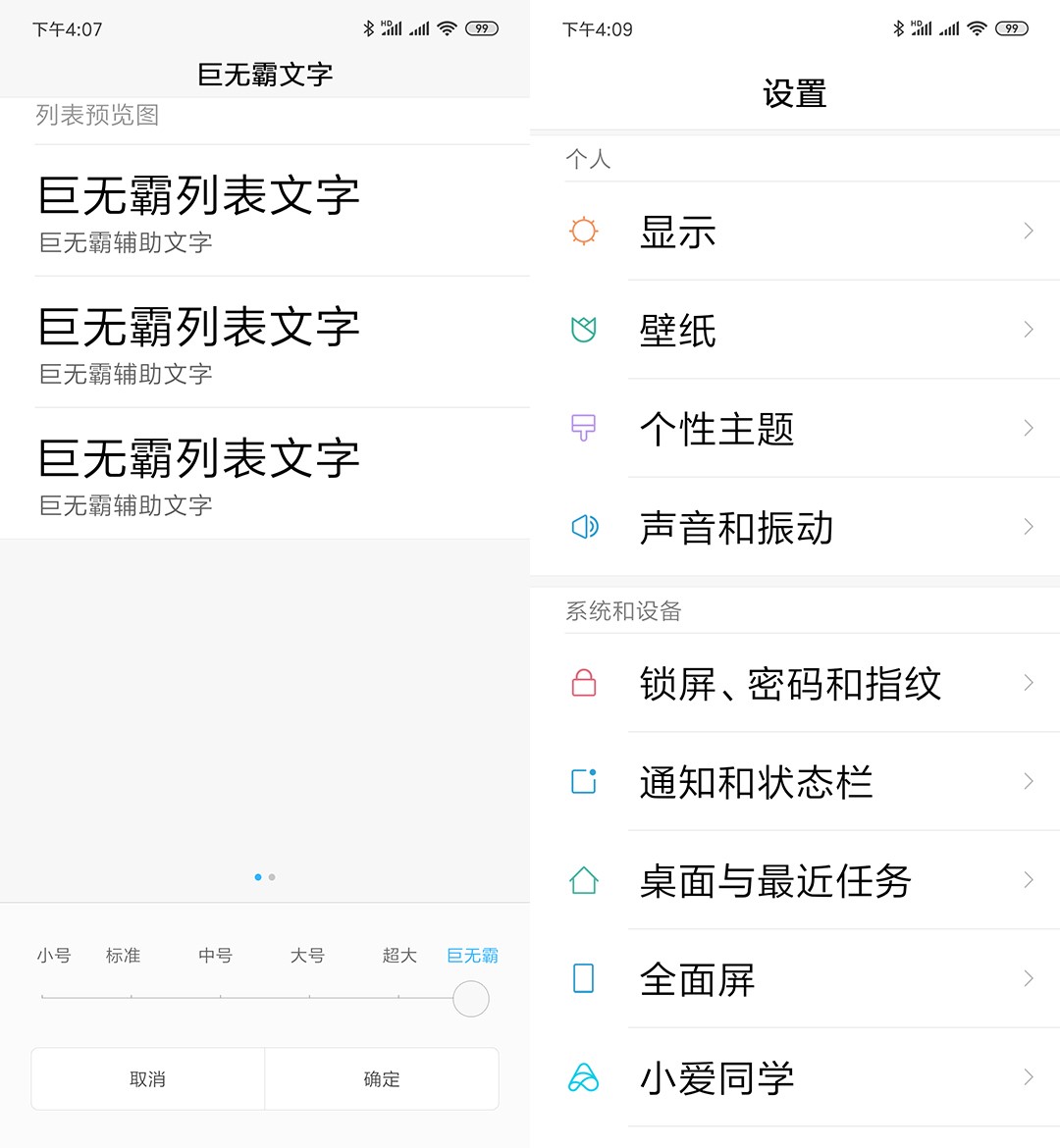
Task: Click the red lock icon for 锁屏、密码和指纹
Action: (583, 684)
